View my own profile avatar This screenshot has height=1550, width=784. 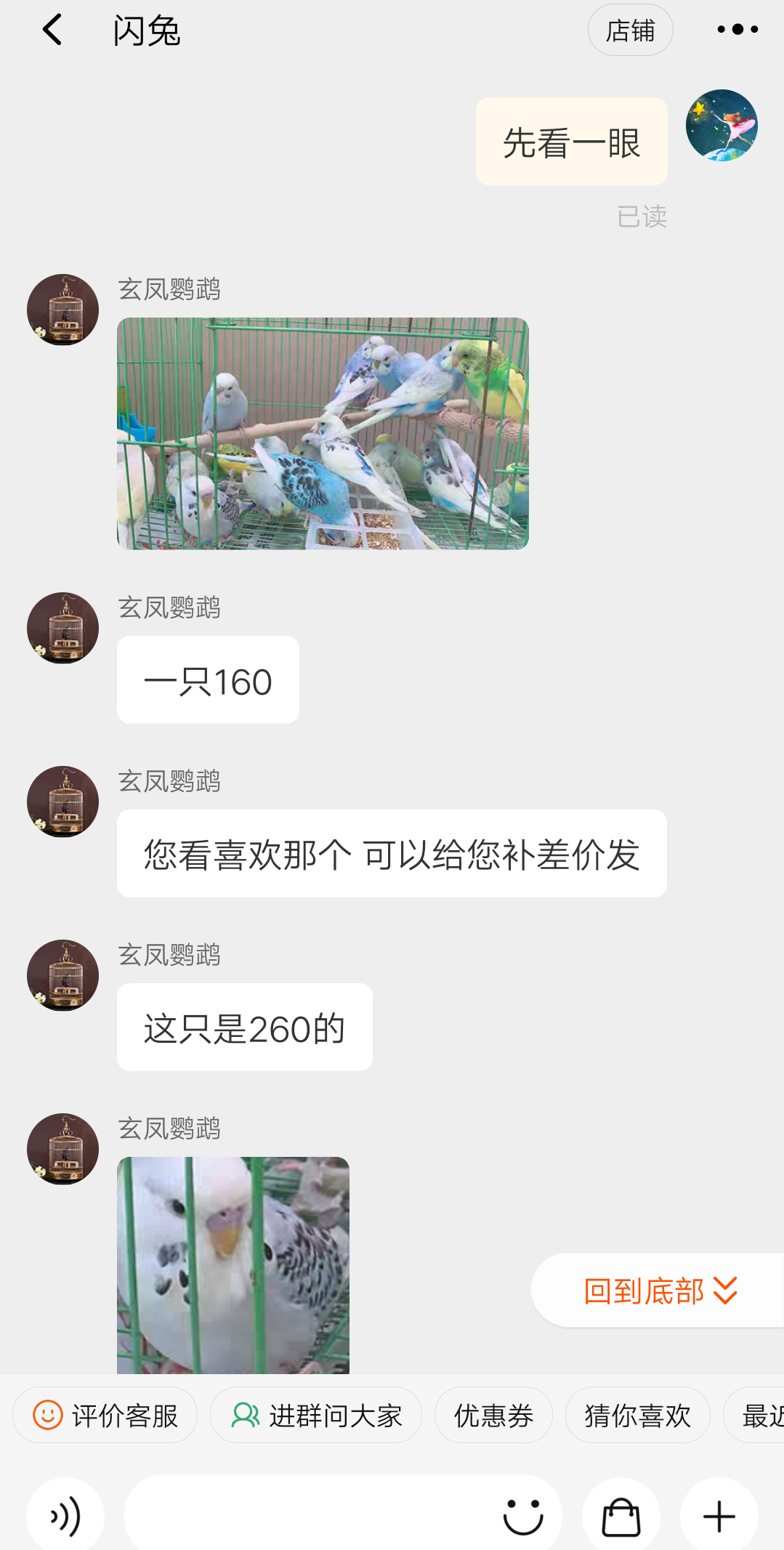722,125
